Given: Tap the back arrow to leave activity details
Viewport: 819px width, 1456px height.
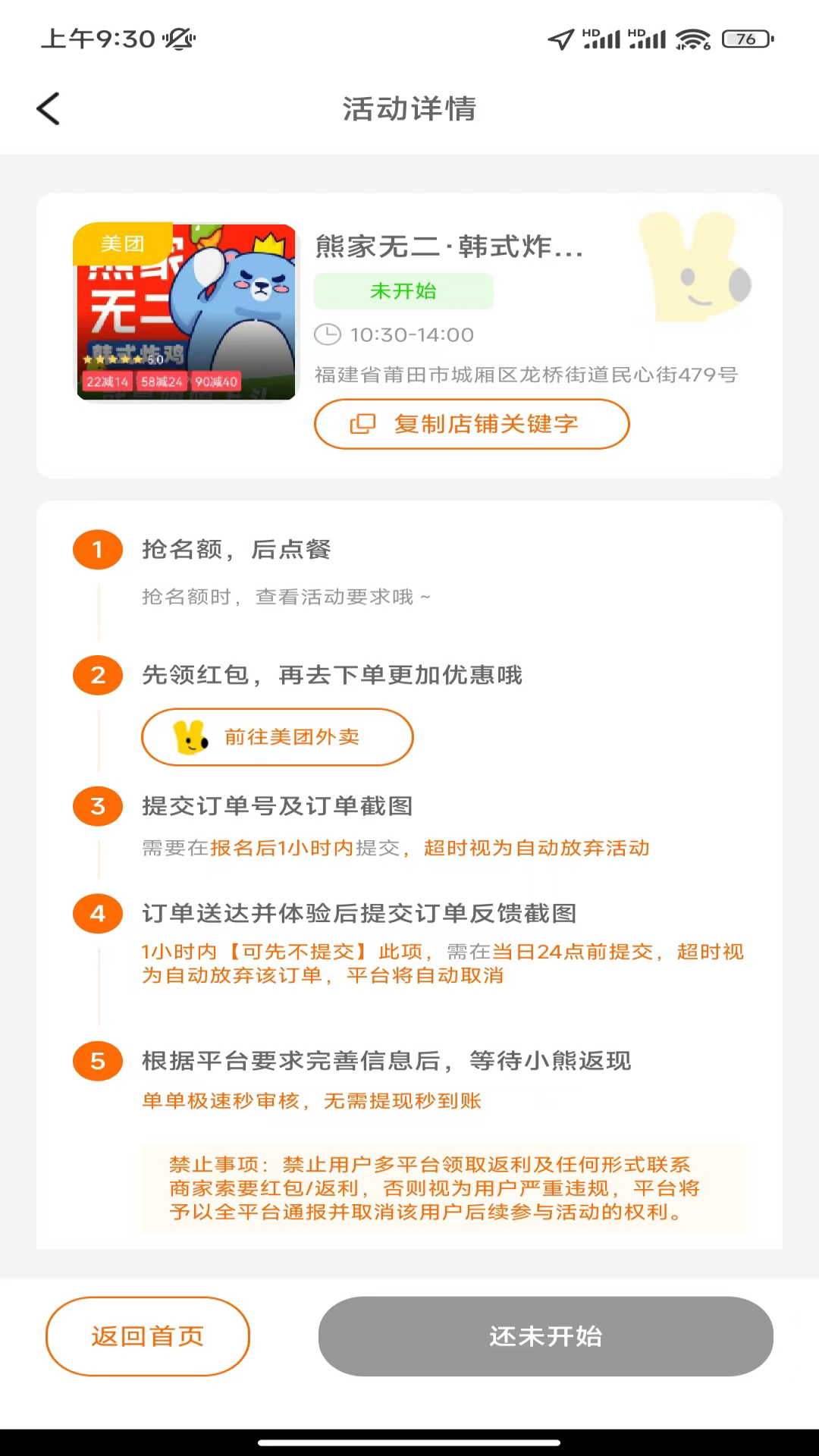Looking at the screenshot, I should click(x=49, y=108).
